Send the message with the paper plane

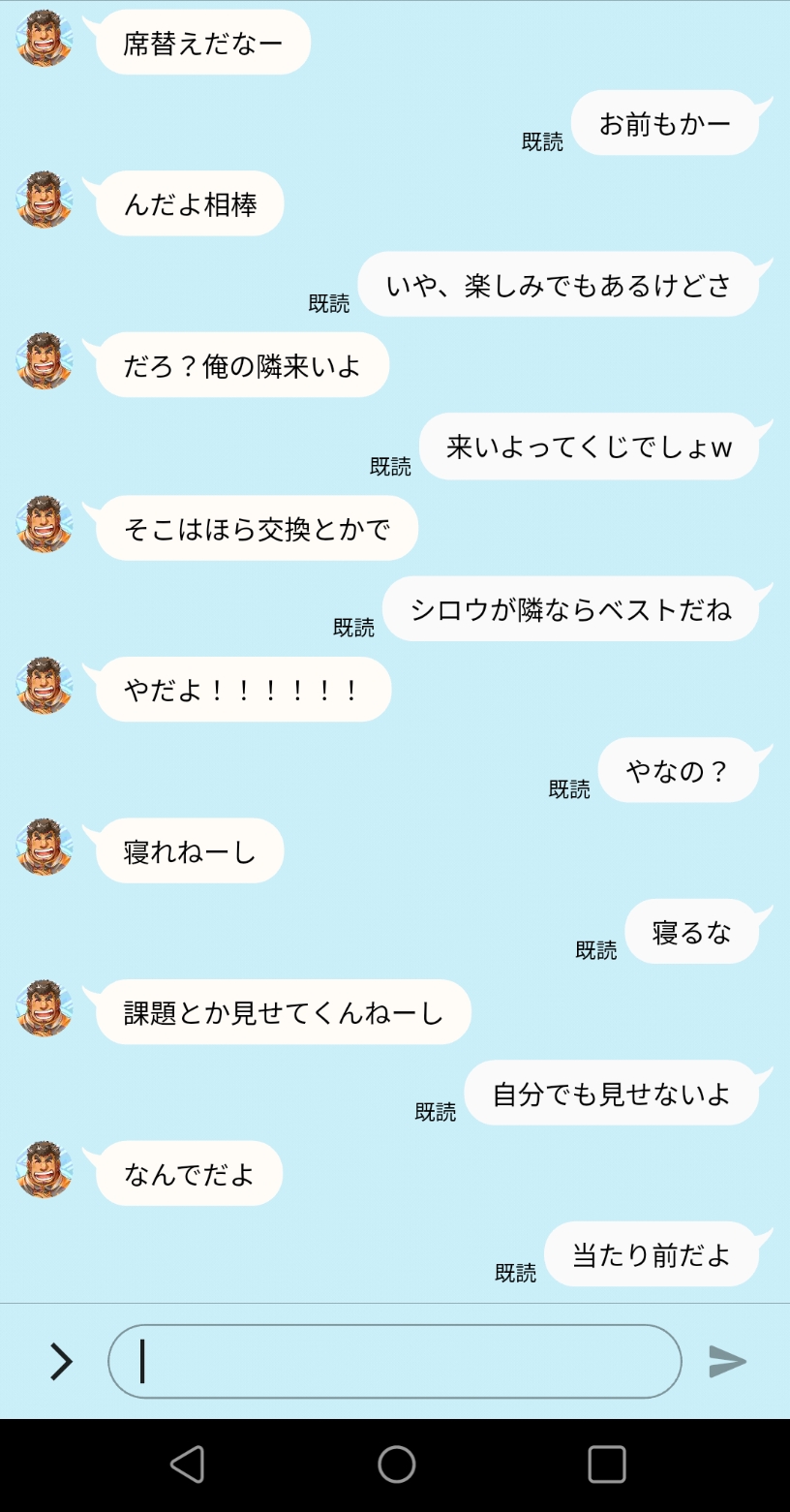tap(727, 1361)
